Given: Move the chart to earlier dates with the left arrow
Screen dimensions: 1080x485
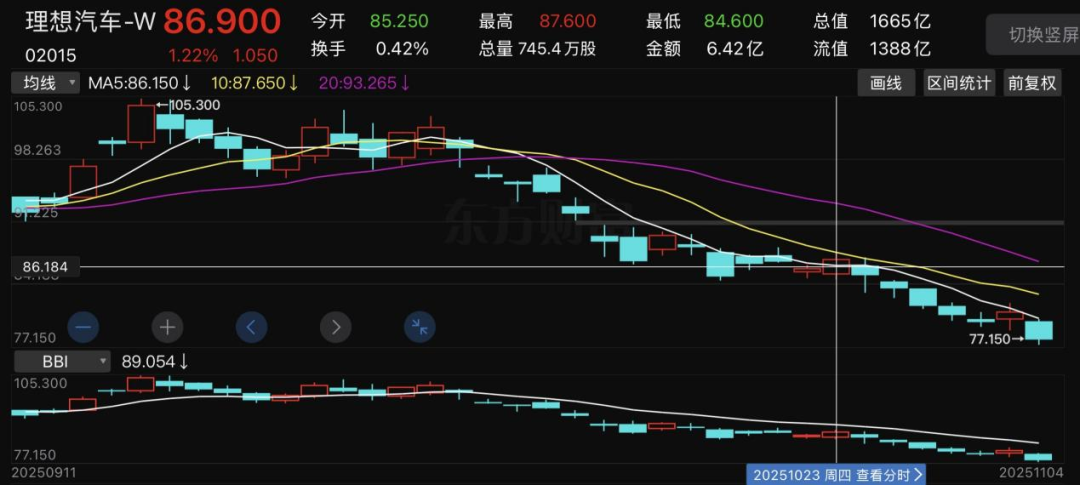Looking at the screenshot, I should tap(252, 326).
